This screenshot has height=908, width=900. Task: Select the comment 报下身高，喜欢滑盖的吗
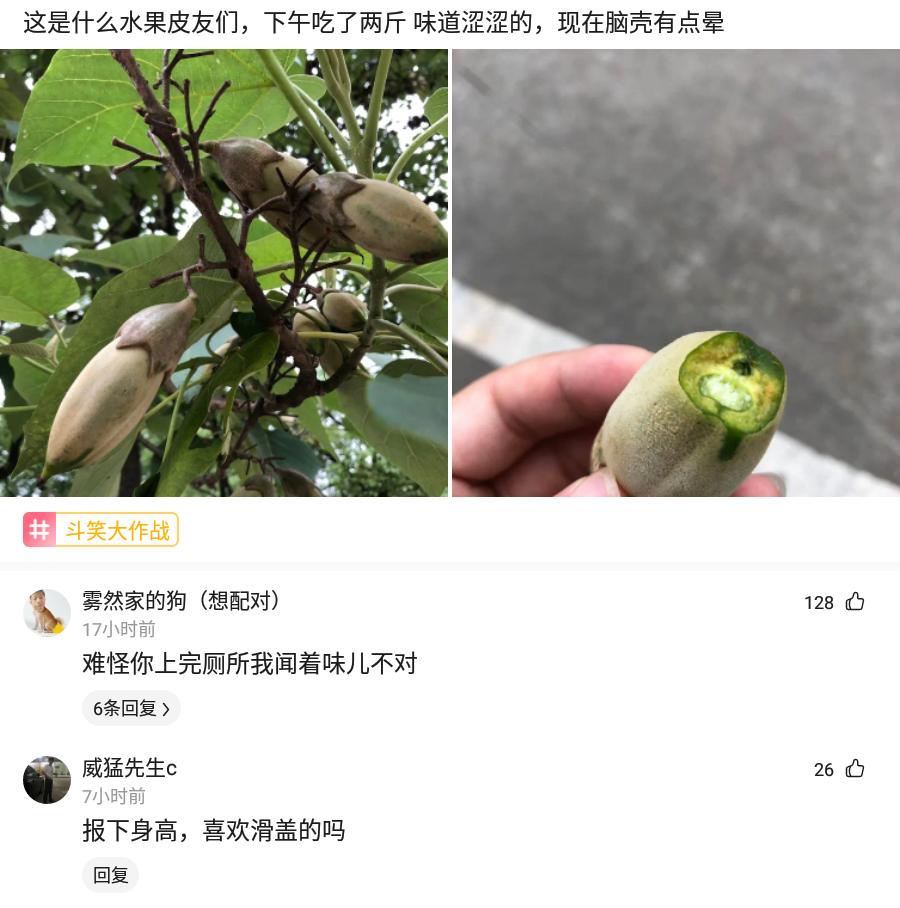pos(213,831)
